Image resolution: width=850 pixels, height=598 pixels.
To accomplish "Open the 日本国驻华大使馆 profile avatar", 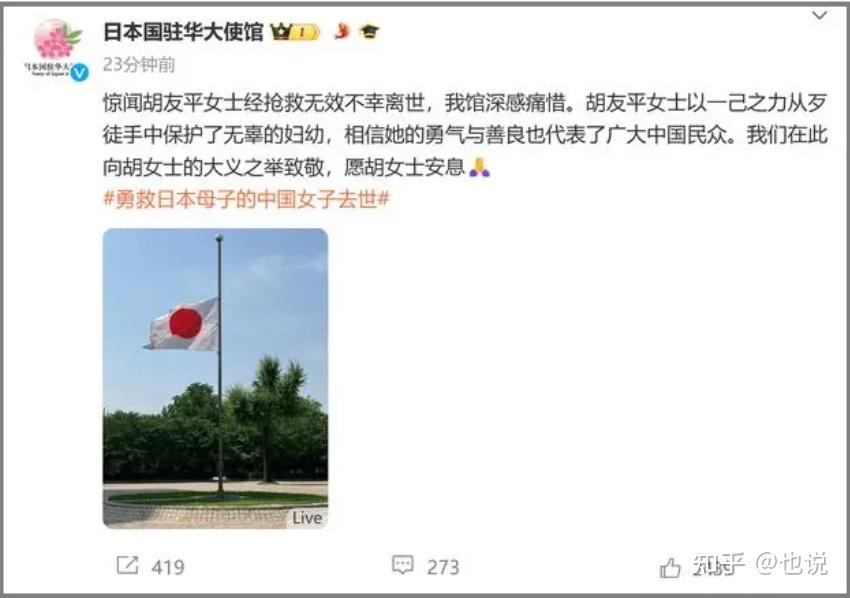I will [57, 48].
